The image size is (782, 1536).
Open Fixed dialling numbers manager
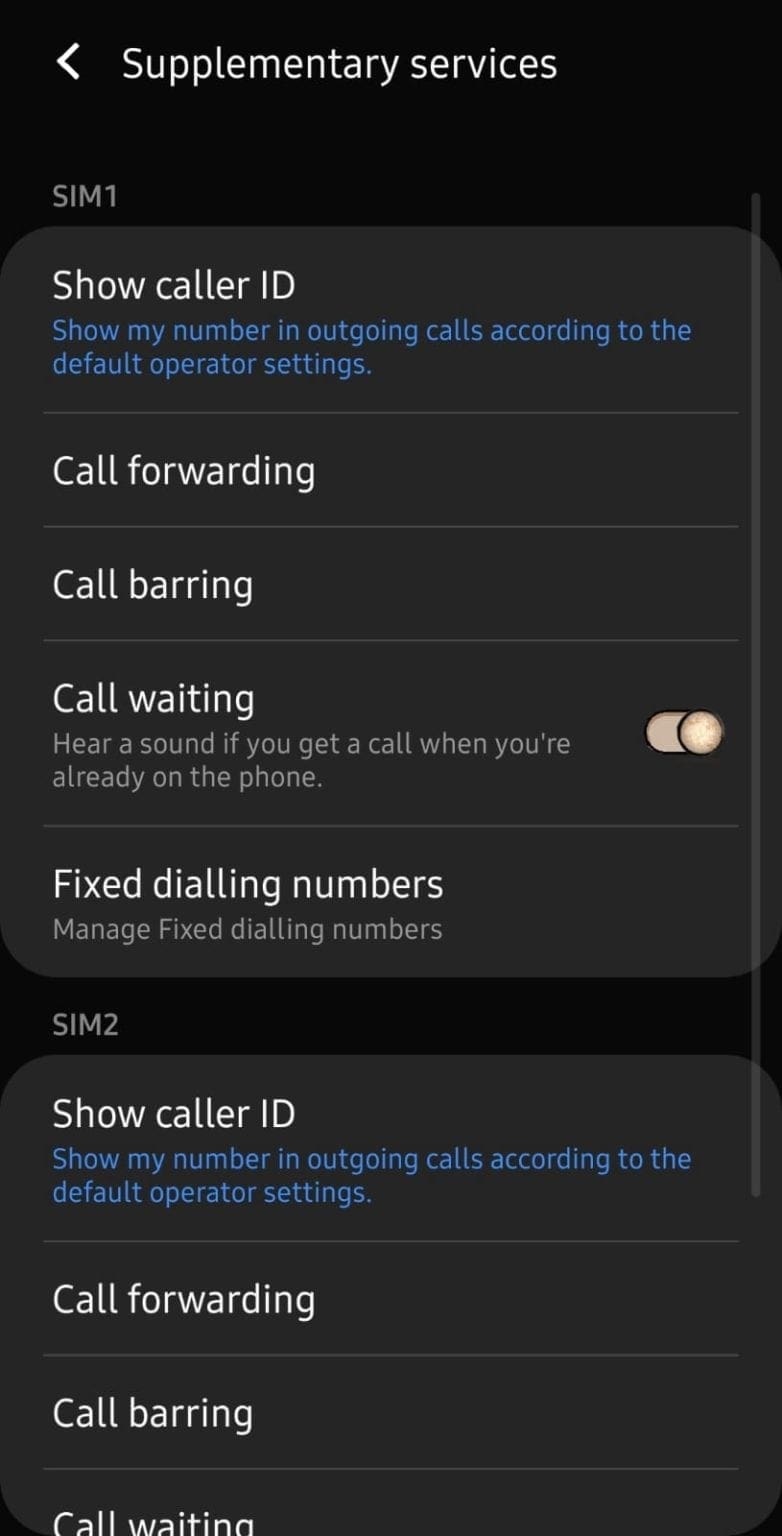[247, 884]
